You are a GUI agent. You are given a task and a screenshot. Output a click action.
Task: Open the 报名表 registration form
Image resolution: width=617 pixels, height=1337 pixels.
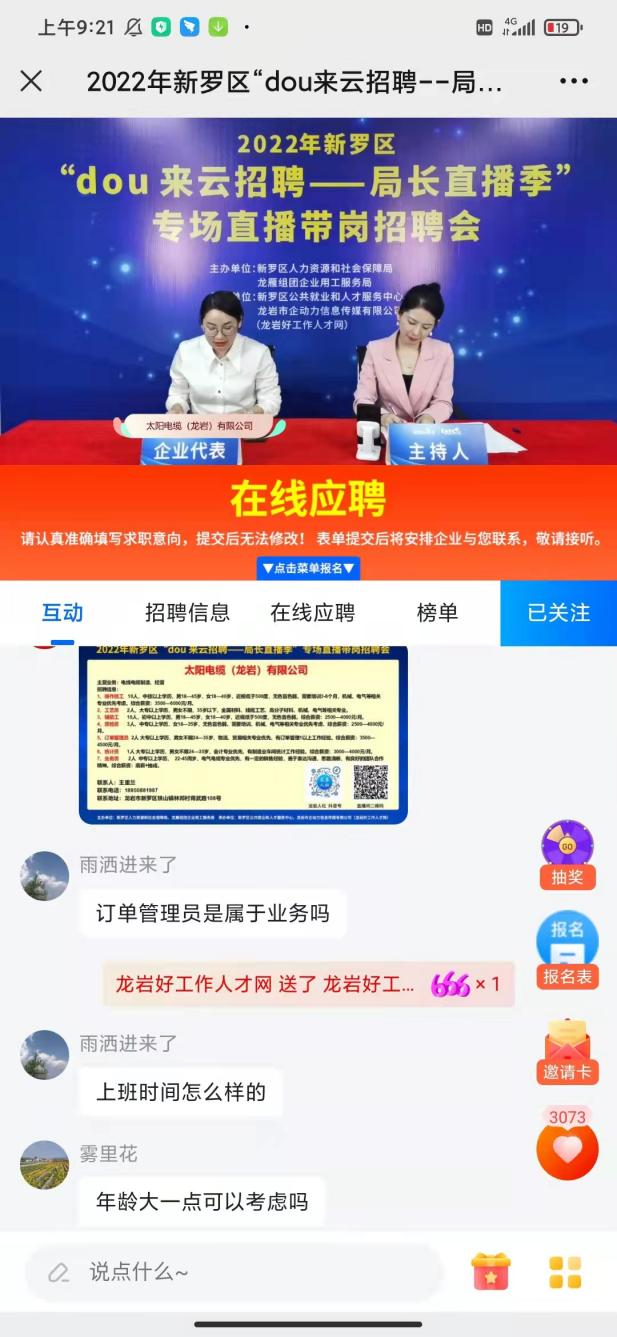click(x=567, y=949)
